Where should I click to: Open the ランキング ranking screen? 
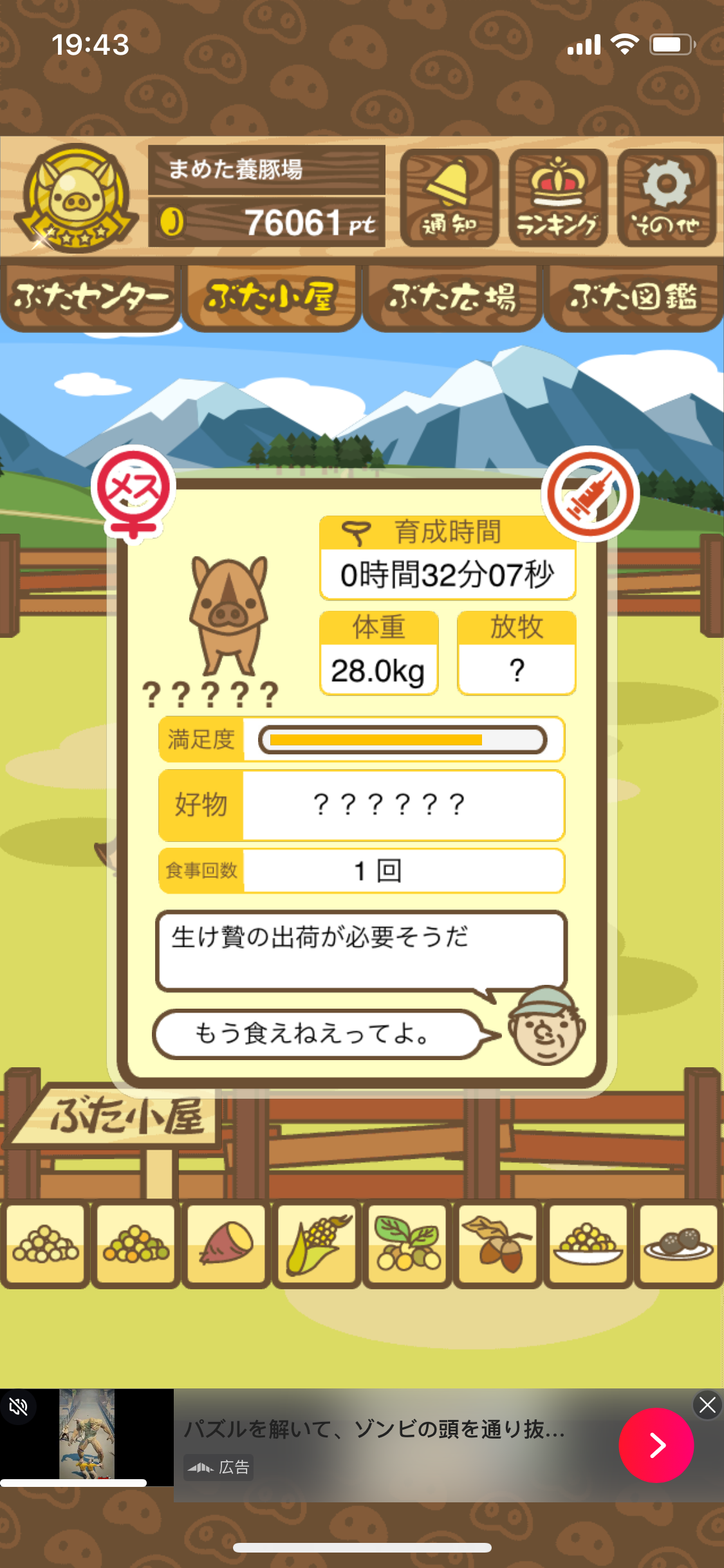[558, 198]
